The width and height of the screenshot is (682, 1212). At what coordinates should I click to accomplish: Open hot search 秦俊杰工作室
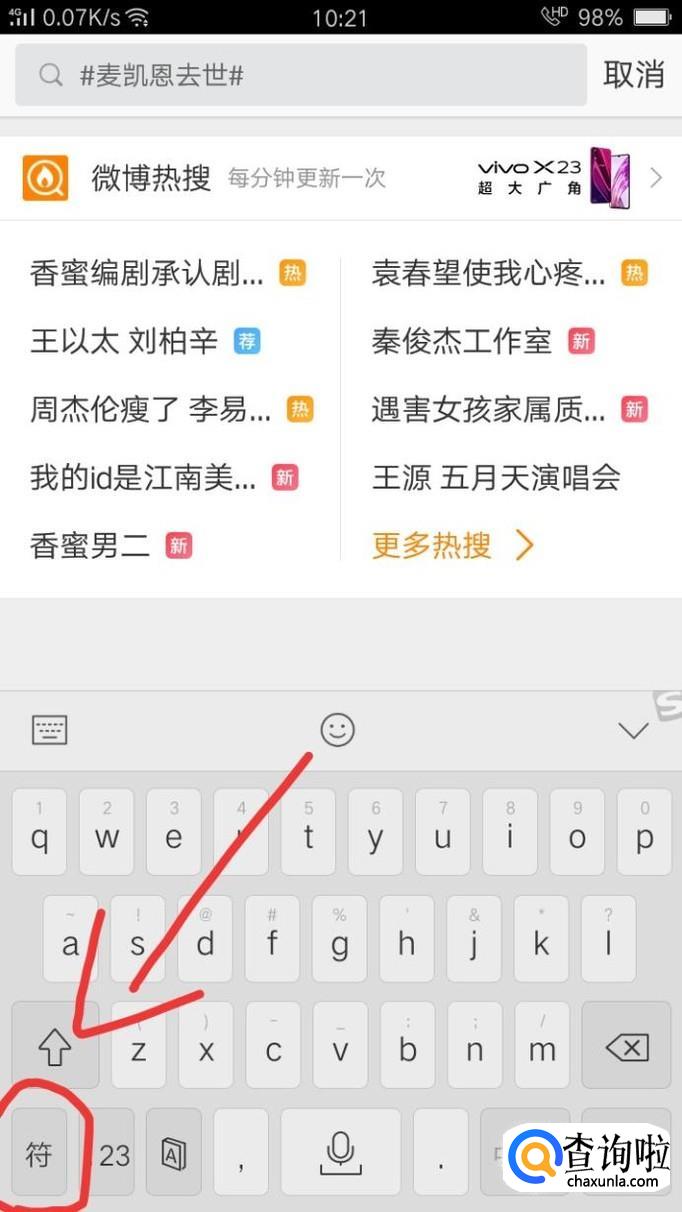coord(462,341)
